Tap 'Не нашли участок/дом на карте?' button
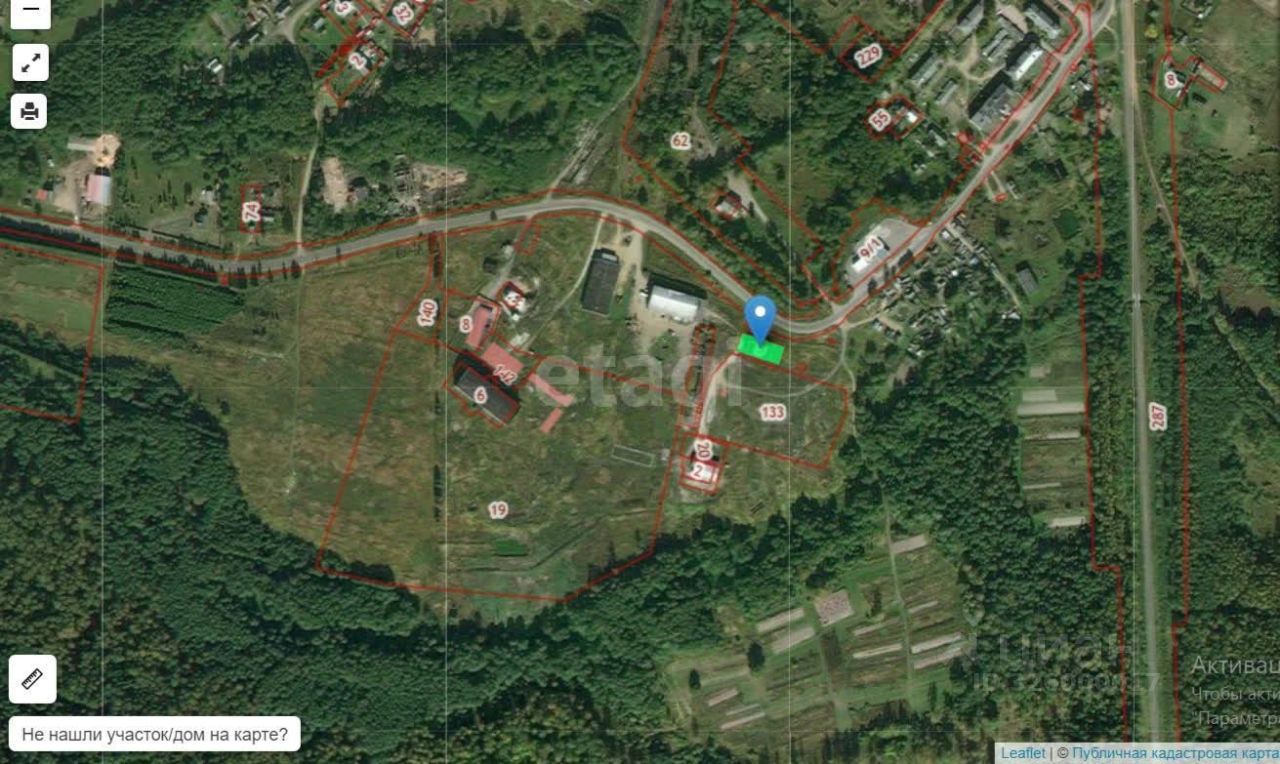1280x764 pixels. [155, 735]
